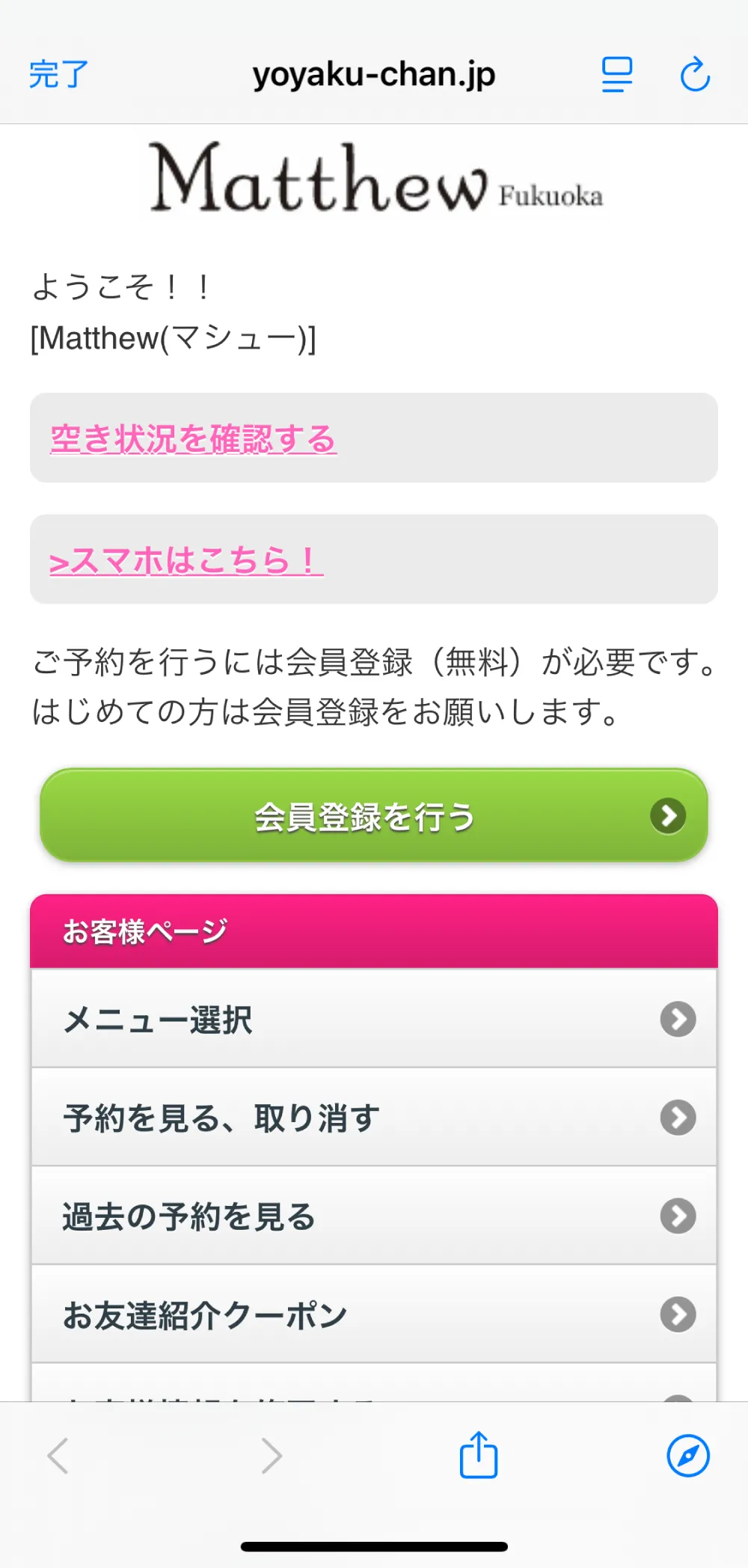
Task: Reload the page
Action: click(x=695, y=75)
